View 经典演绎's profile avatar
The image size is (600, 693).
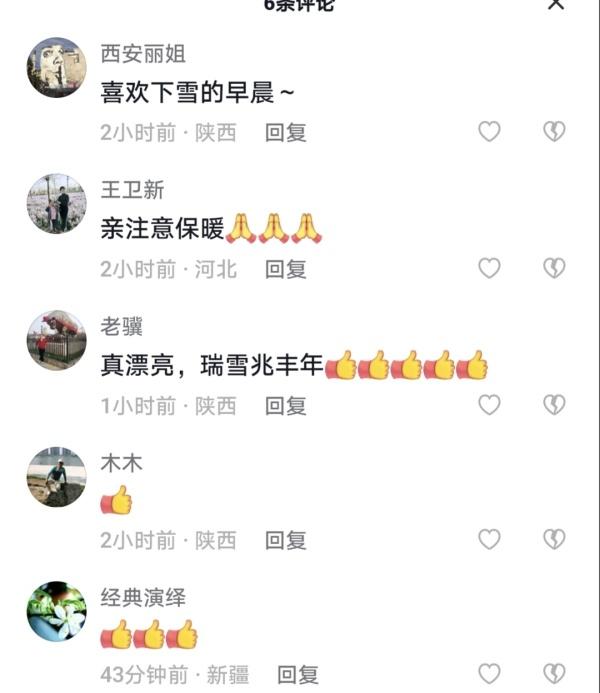(x=56, y=611)
